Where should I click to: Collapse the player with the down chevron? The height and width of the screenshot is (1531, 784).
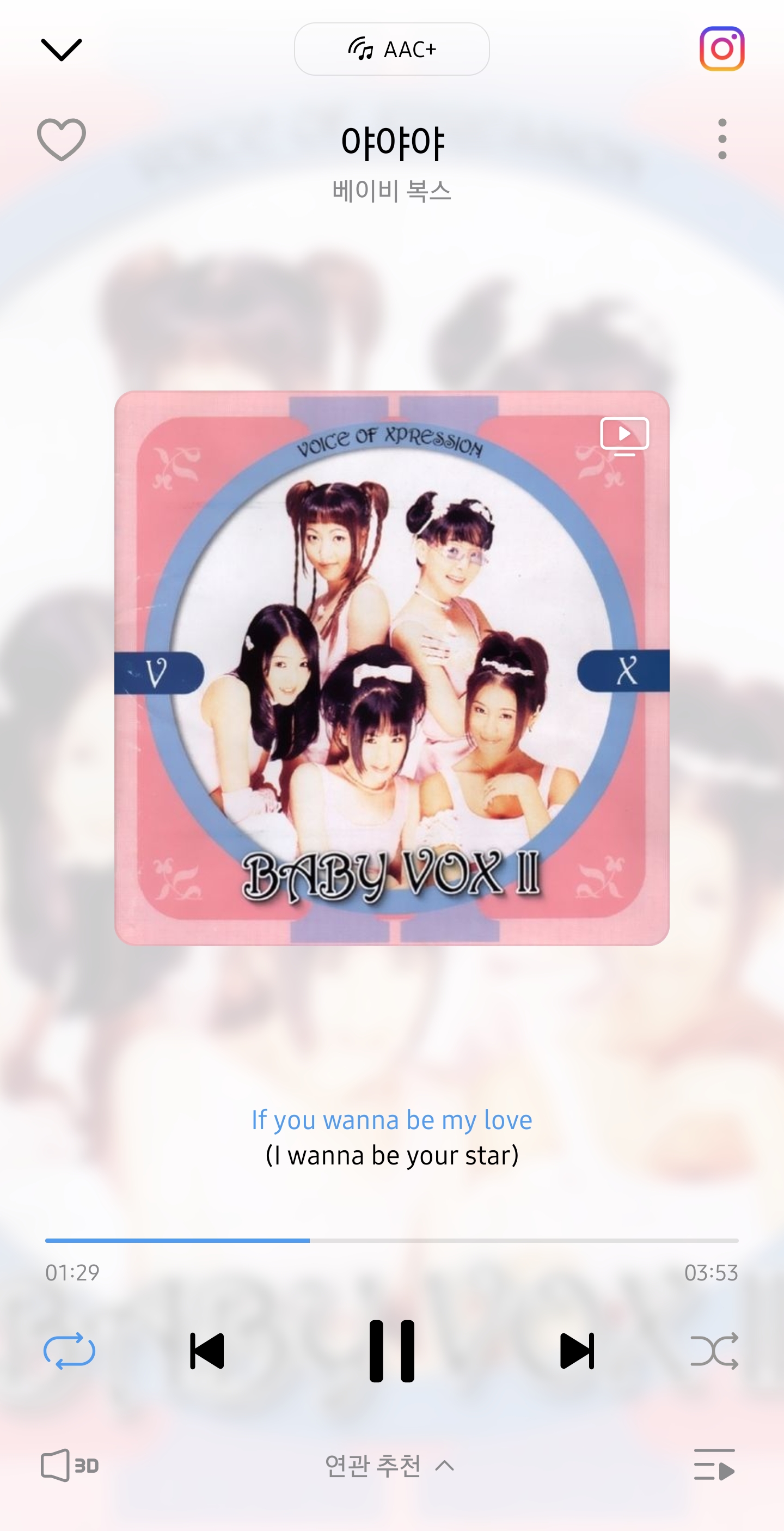[x=61, y=50]
